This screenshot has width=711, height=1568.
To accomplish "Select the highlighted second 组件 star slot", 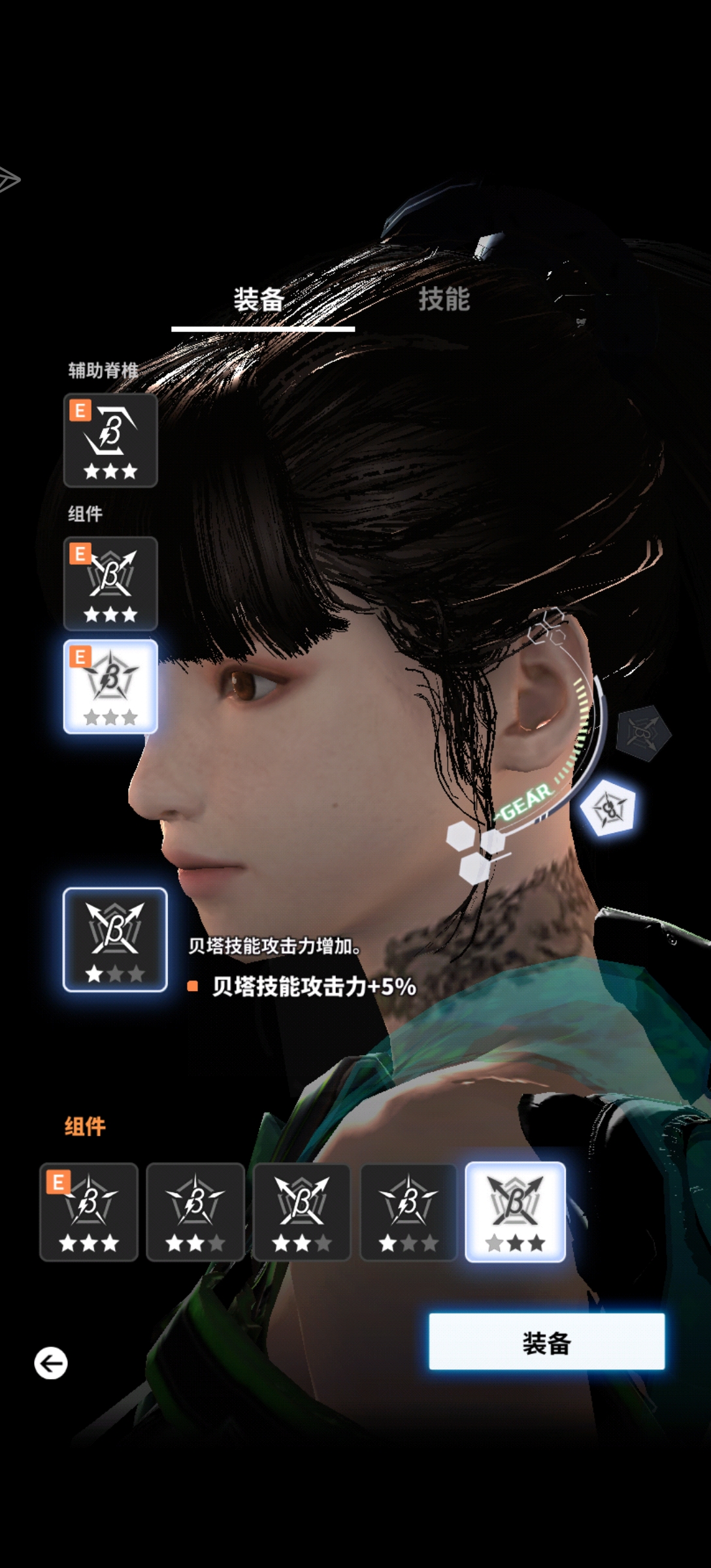I will point(110,687).
